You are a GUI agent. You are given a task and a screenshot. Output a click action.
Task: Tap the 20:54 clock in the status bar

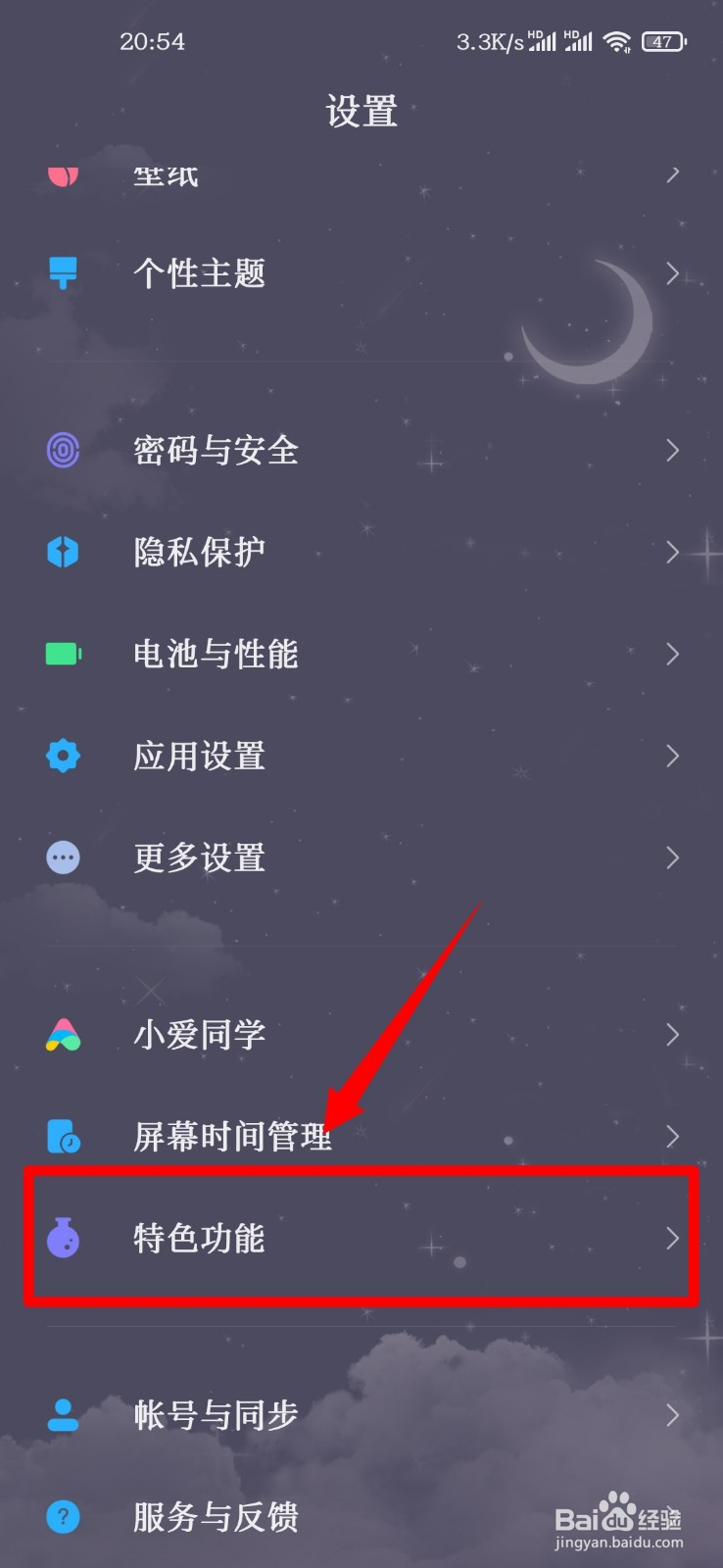click(153, 41)
